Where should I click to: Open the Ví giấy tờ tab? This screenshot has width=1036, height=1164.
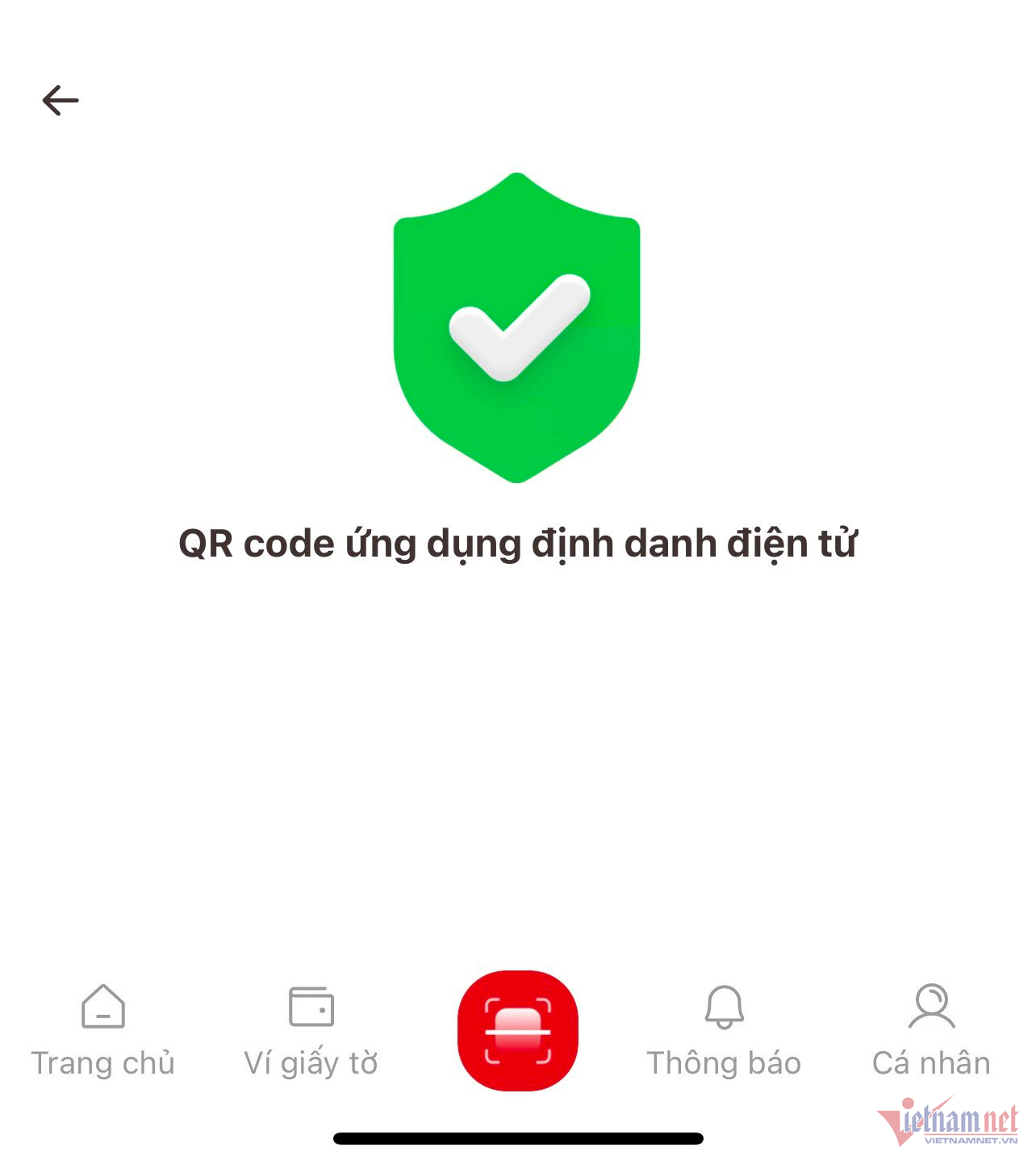click(311, 1030)
